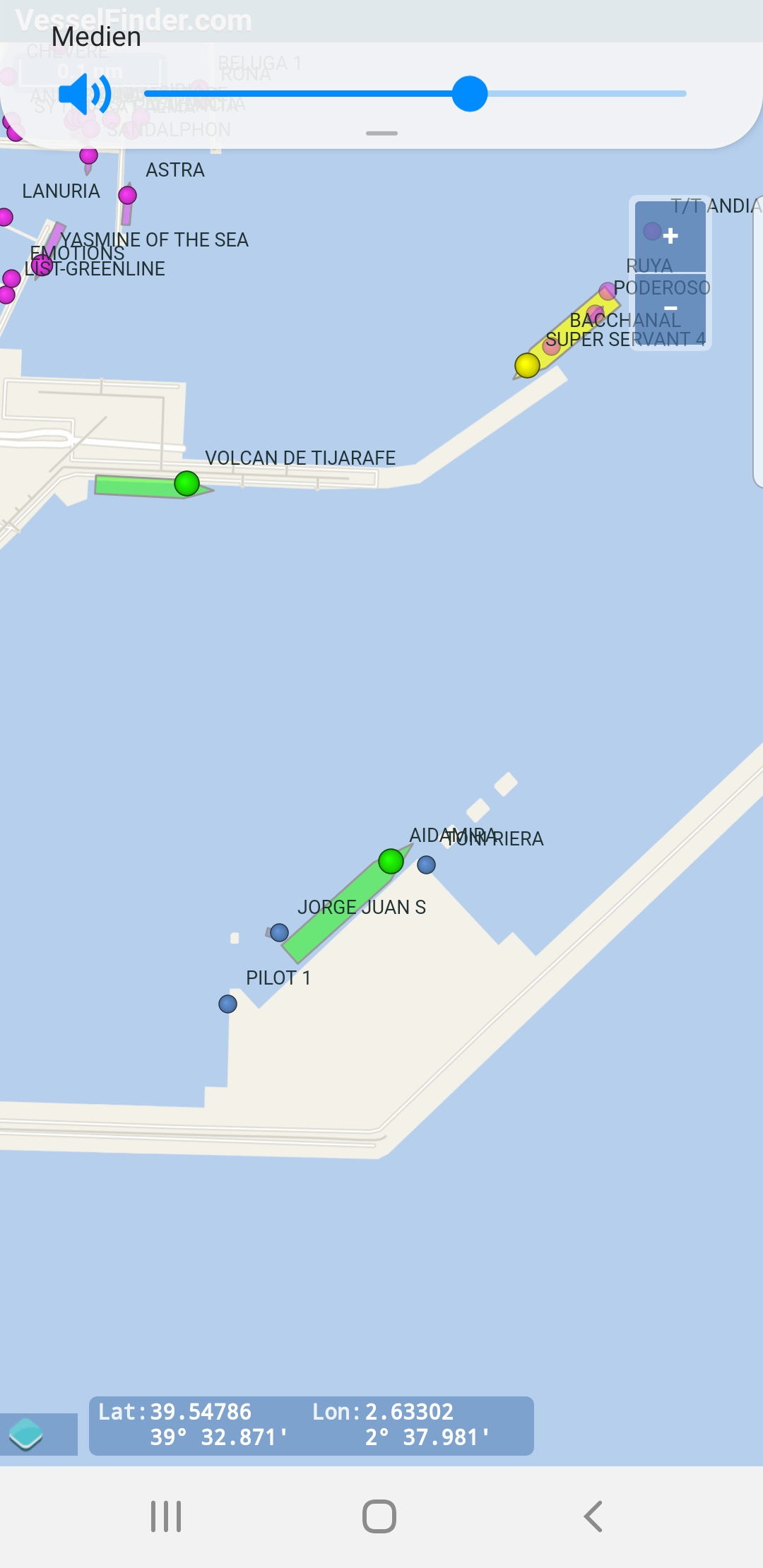Mute media via the speaker icon
This screenshot has width=763, height=1568.
(85, 94)
